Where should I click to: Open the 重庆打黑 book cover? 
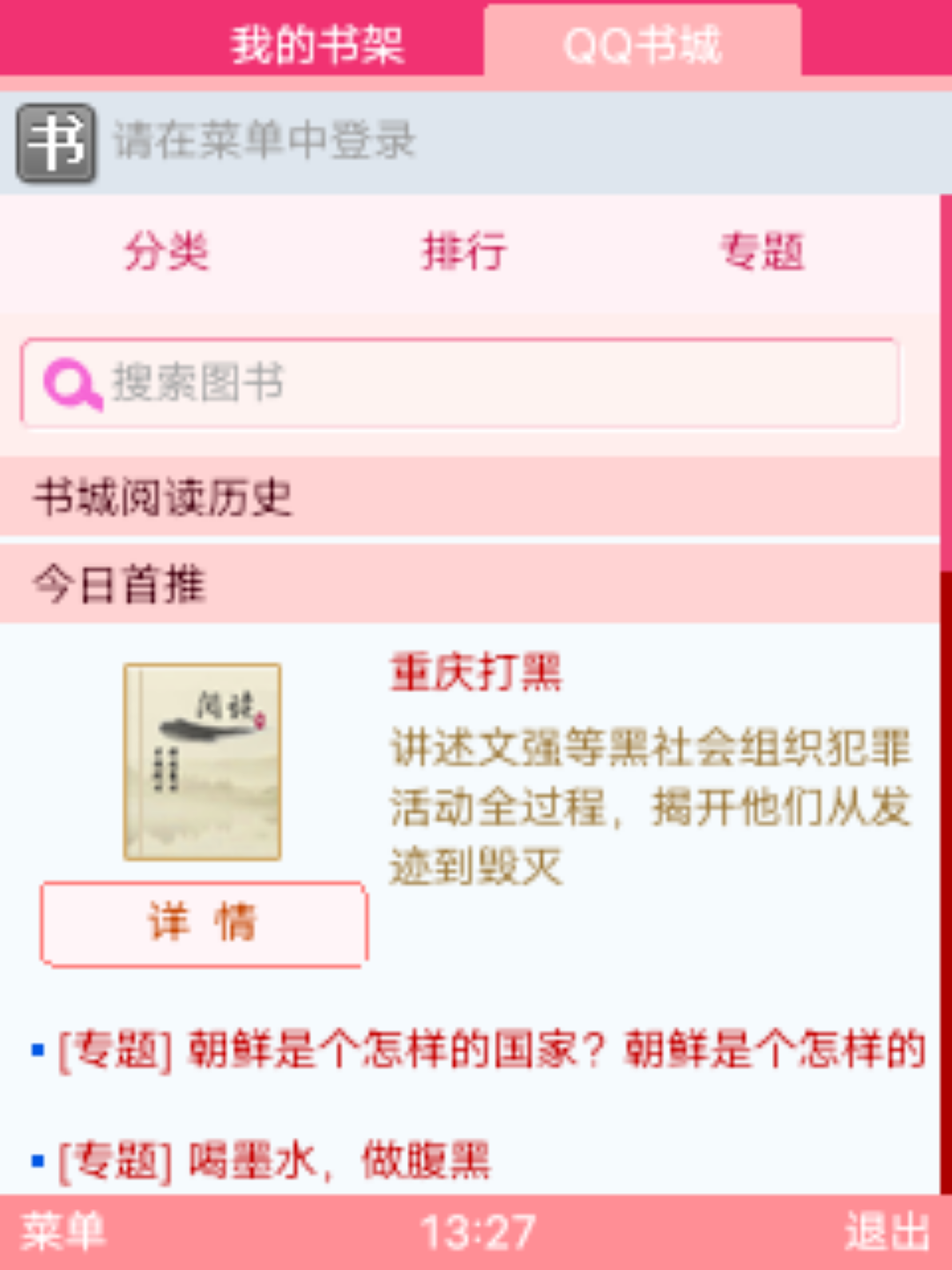[203, 761]
